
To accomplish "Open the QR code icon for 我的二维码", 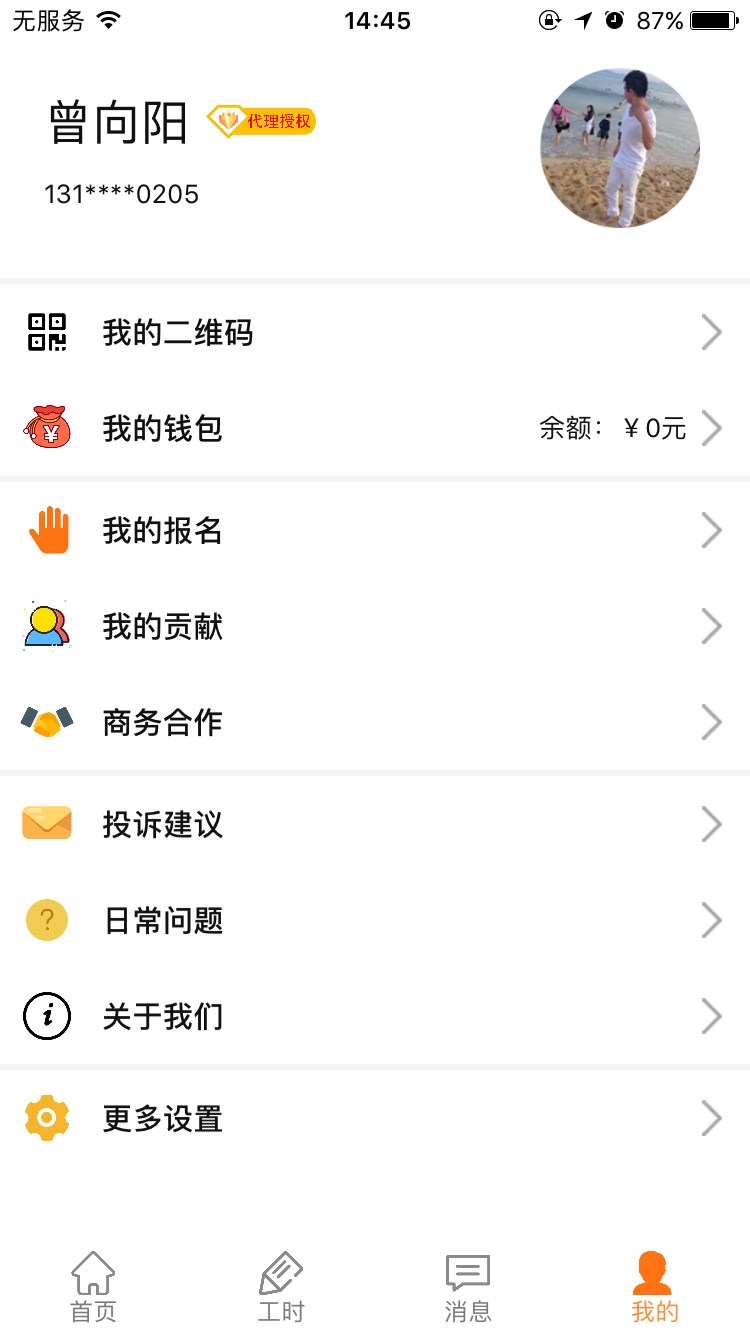I will [x=47, y=332].
